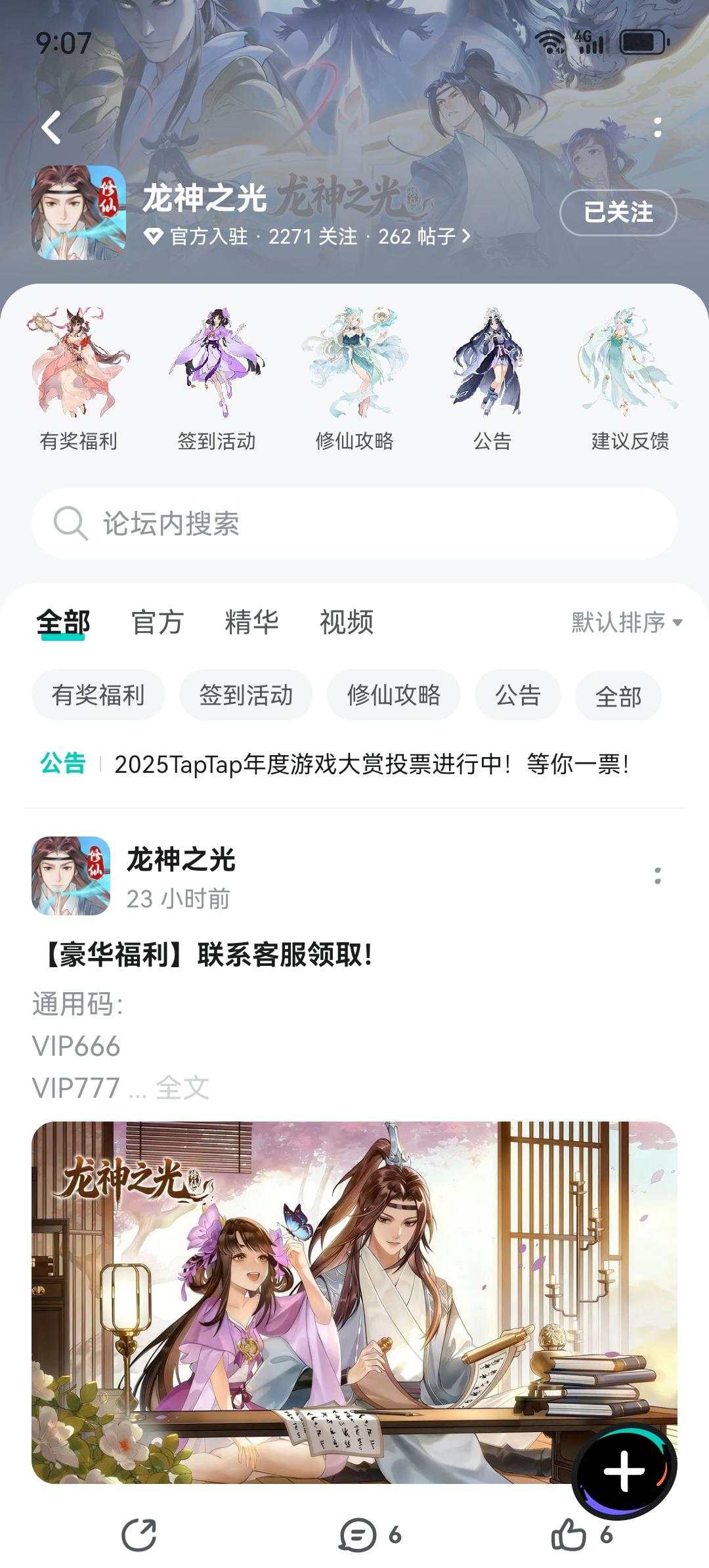
Task: Open the 2025TapTap年度游戏大赏 announcement
Action: [372, 764]
